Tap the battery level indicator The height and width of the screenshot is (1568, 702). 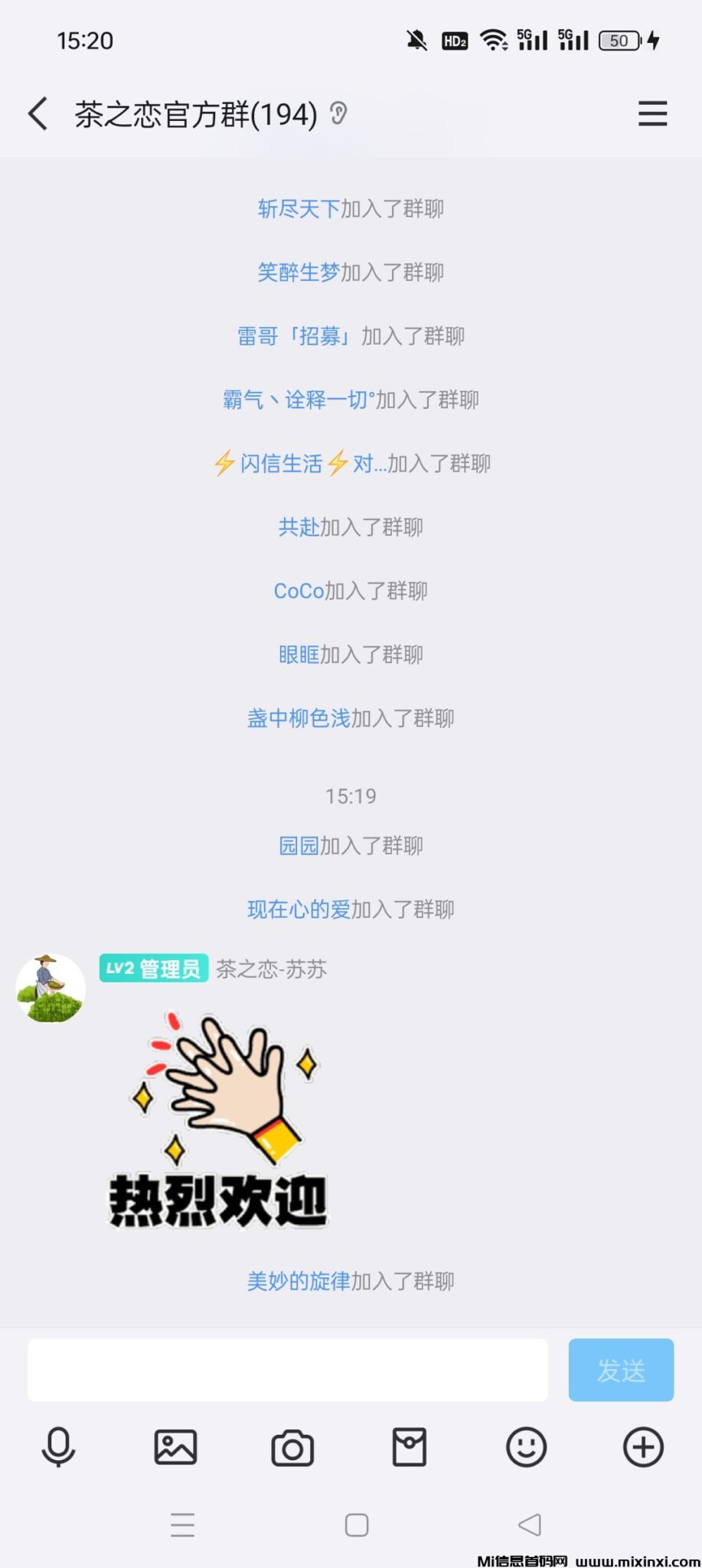click(618, 41)
